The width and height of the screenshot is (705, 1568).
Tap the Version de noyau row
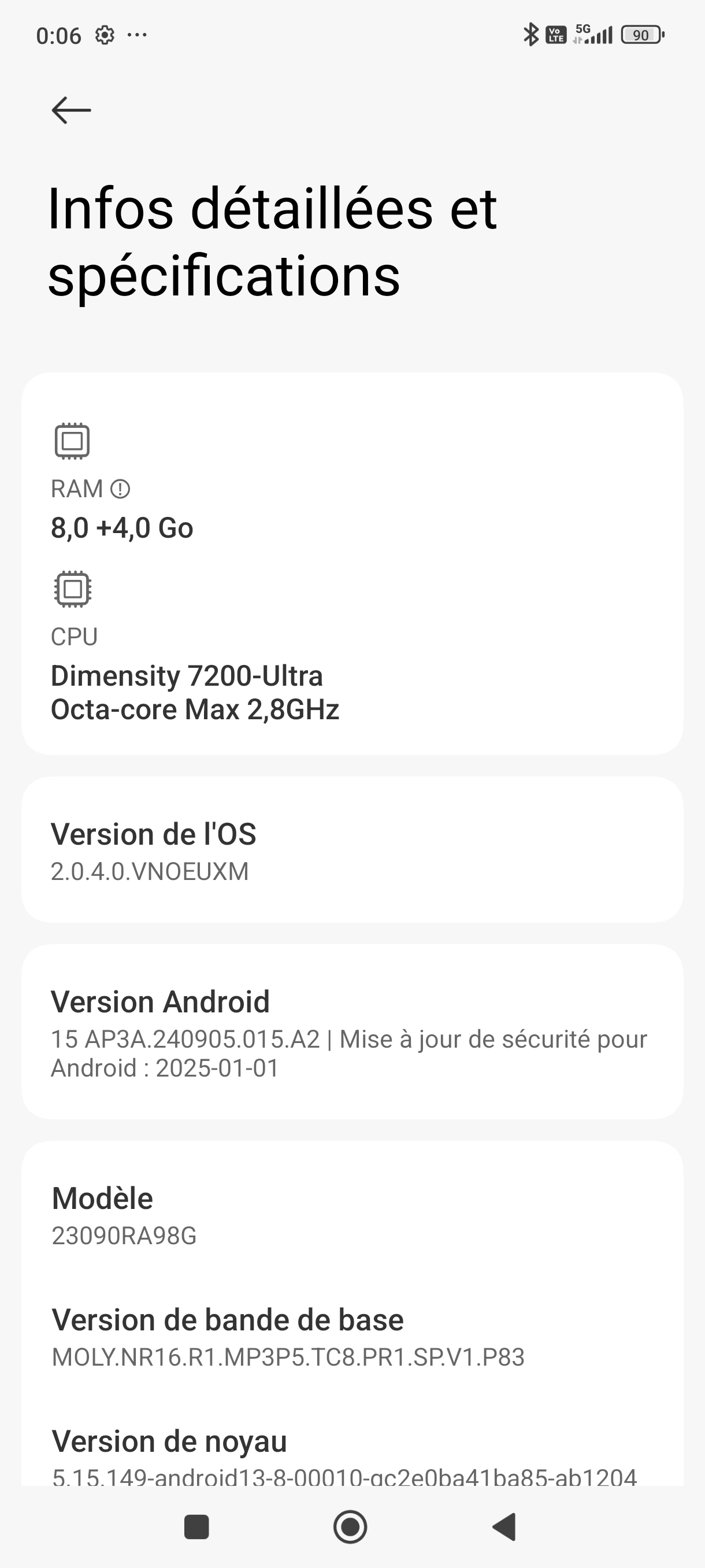[x=352, y=1455]
